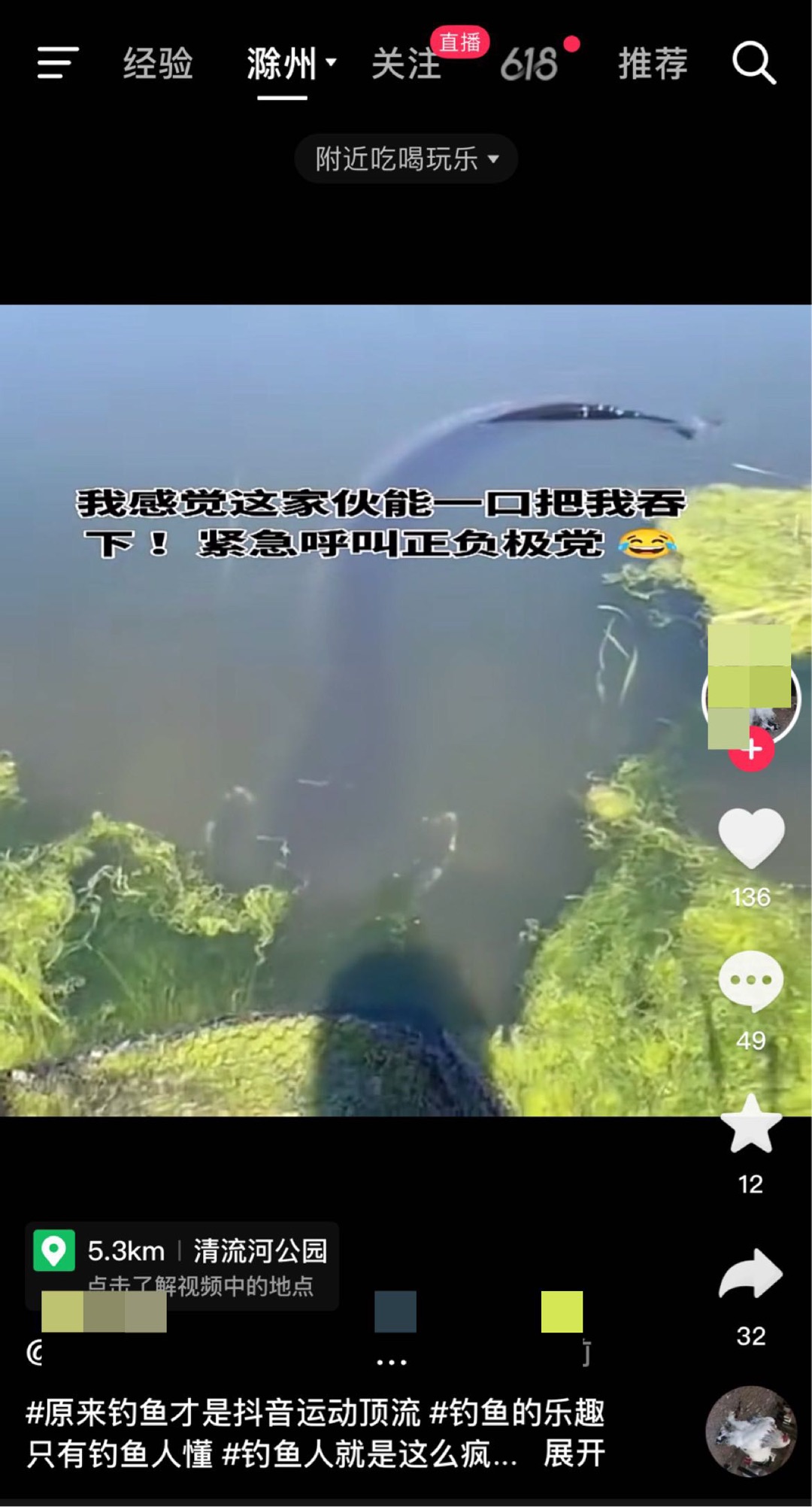Open the comments with 49 replies
812x1507 pixels.
pyautogui.click(x=751, y=981)
